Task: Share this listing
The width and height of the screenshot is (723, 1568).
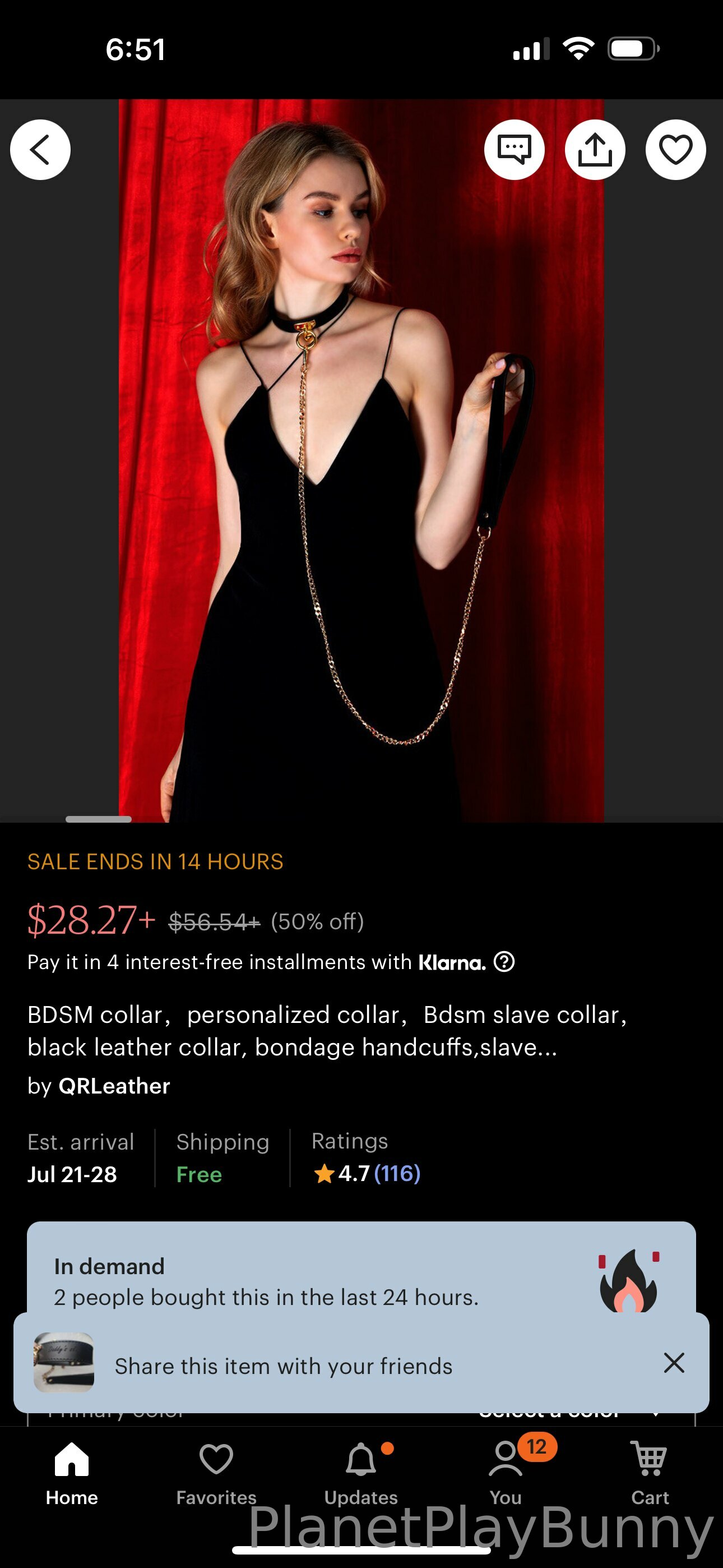Action: (595, 150)
